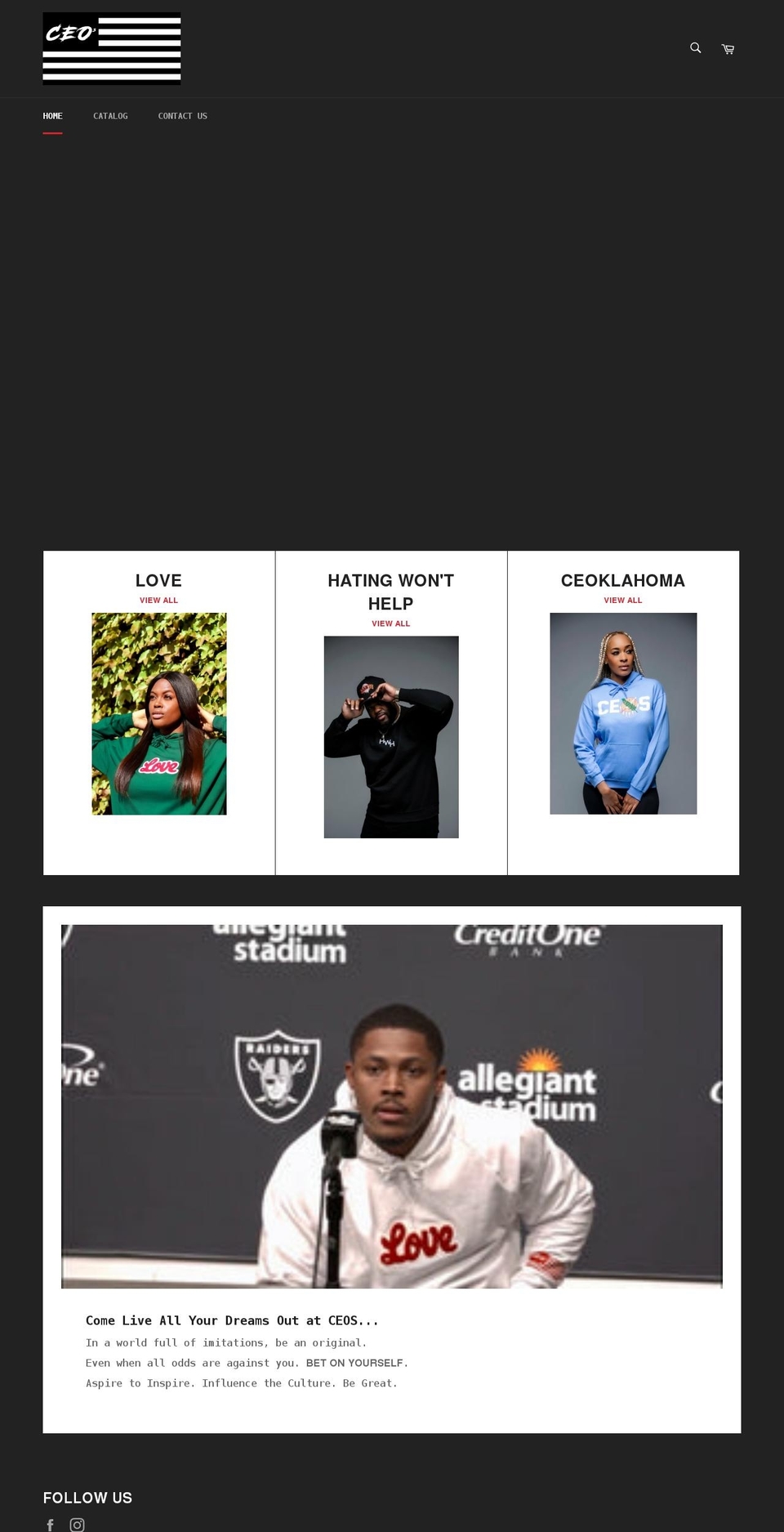Open the search icon
The height and width of the screenshot is (1532, 784).
click(x=696, y=48)
